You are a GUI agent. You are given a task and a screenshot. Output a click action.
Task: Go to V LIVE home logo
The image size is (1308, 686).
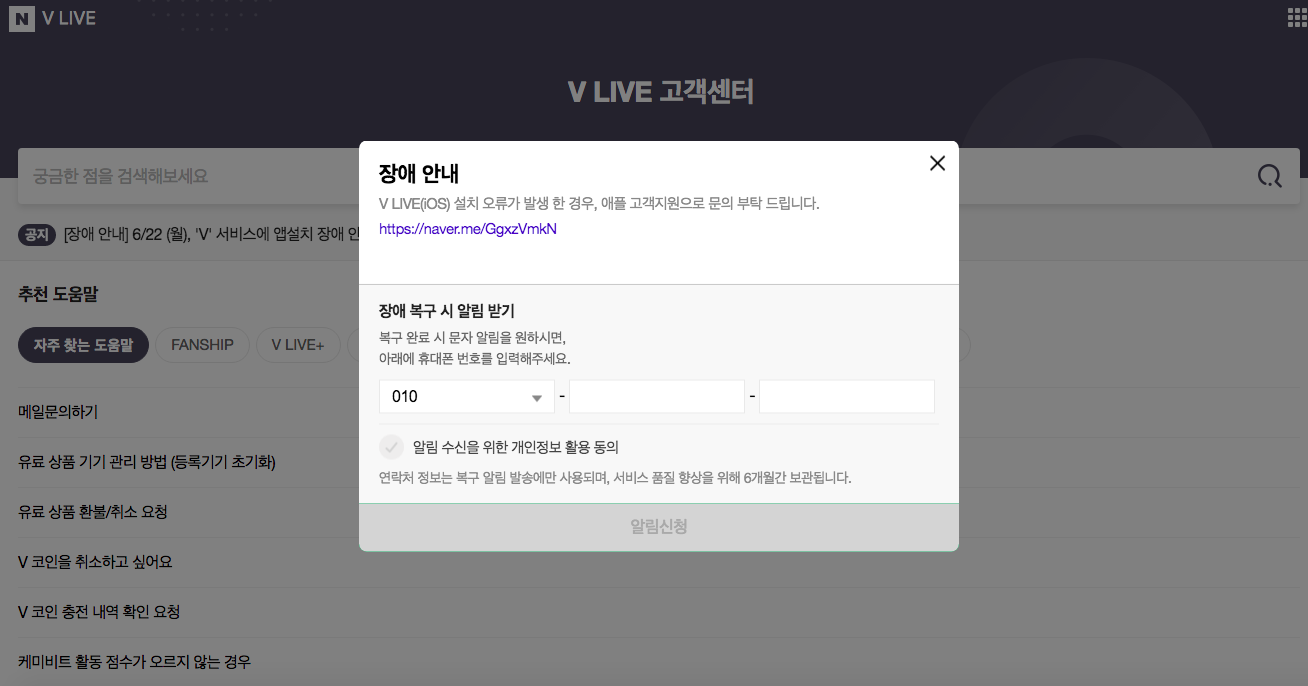pyautogui.click(x=68, y=18)
